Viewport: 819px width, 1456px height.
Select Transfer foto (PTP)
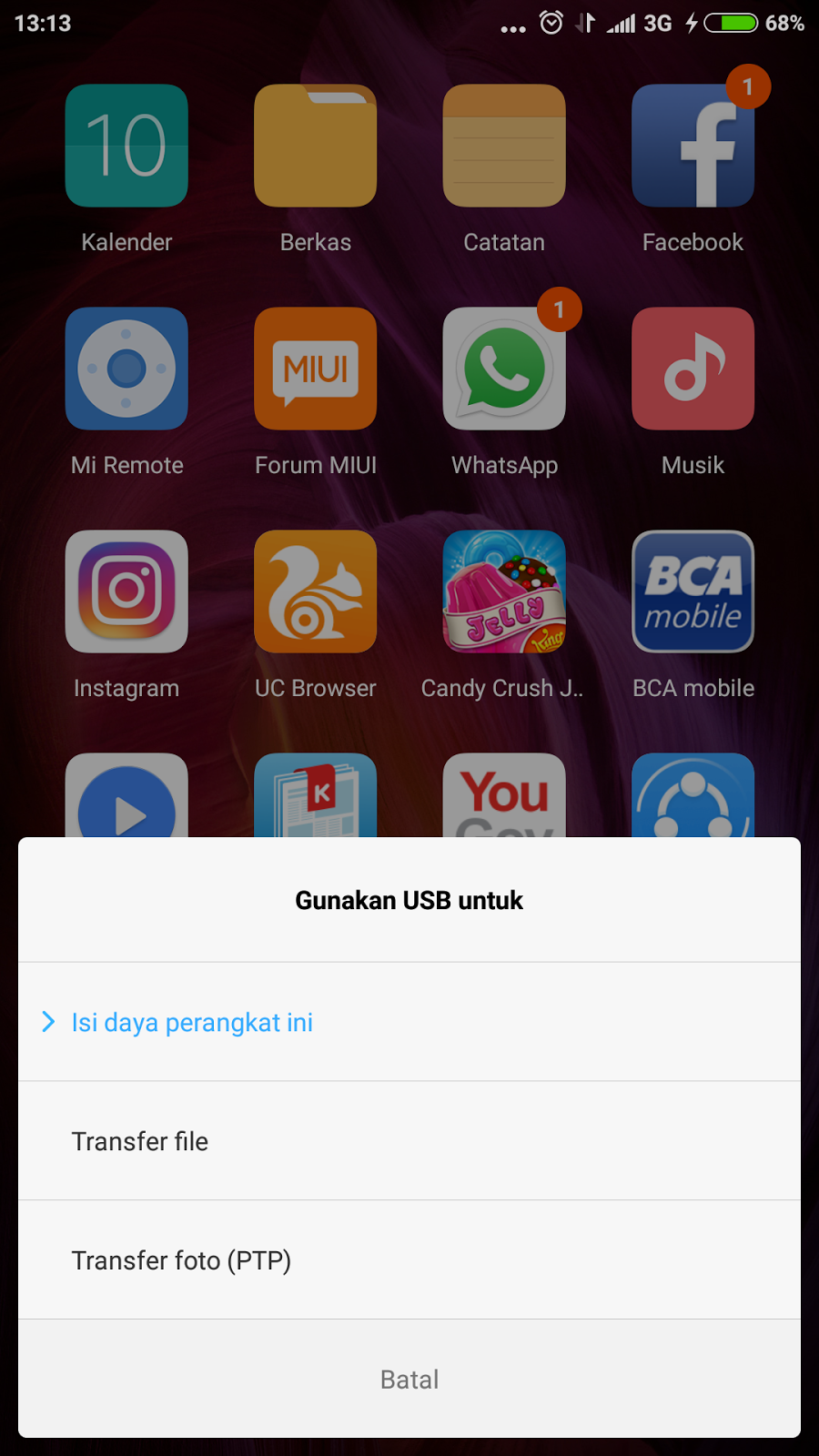181,1260
